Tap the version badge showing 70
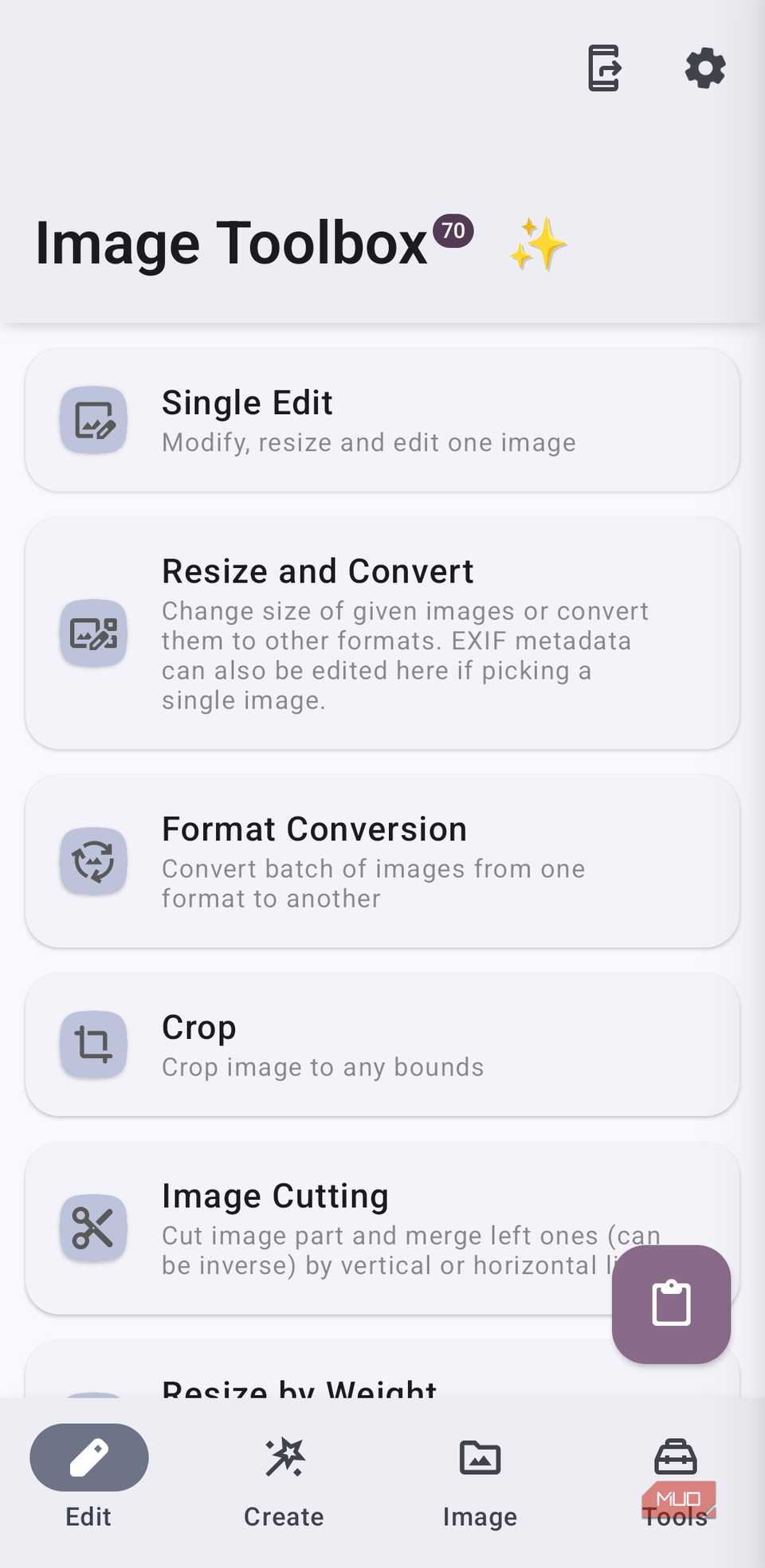Viewport: 765px width, 1568px height. pos(453,232)
